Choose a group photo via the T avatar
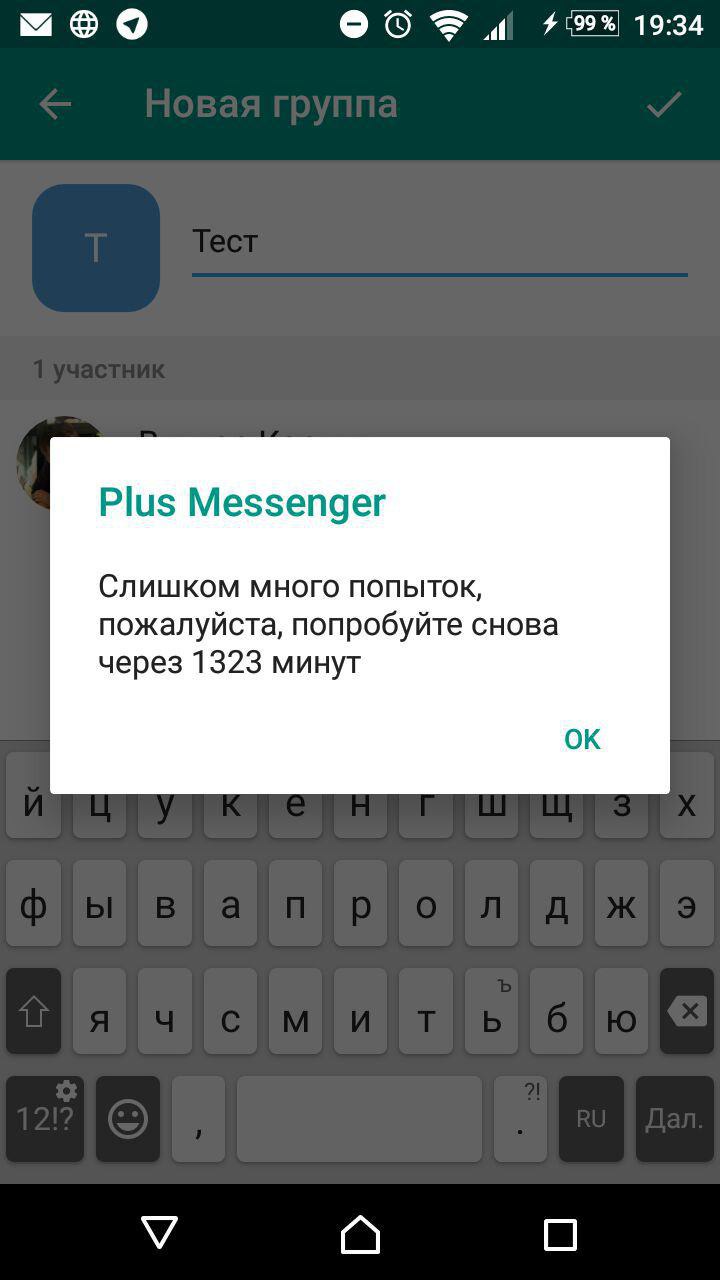This screenshot has width=720, height=1280. click(x=96, y=247)
